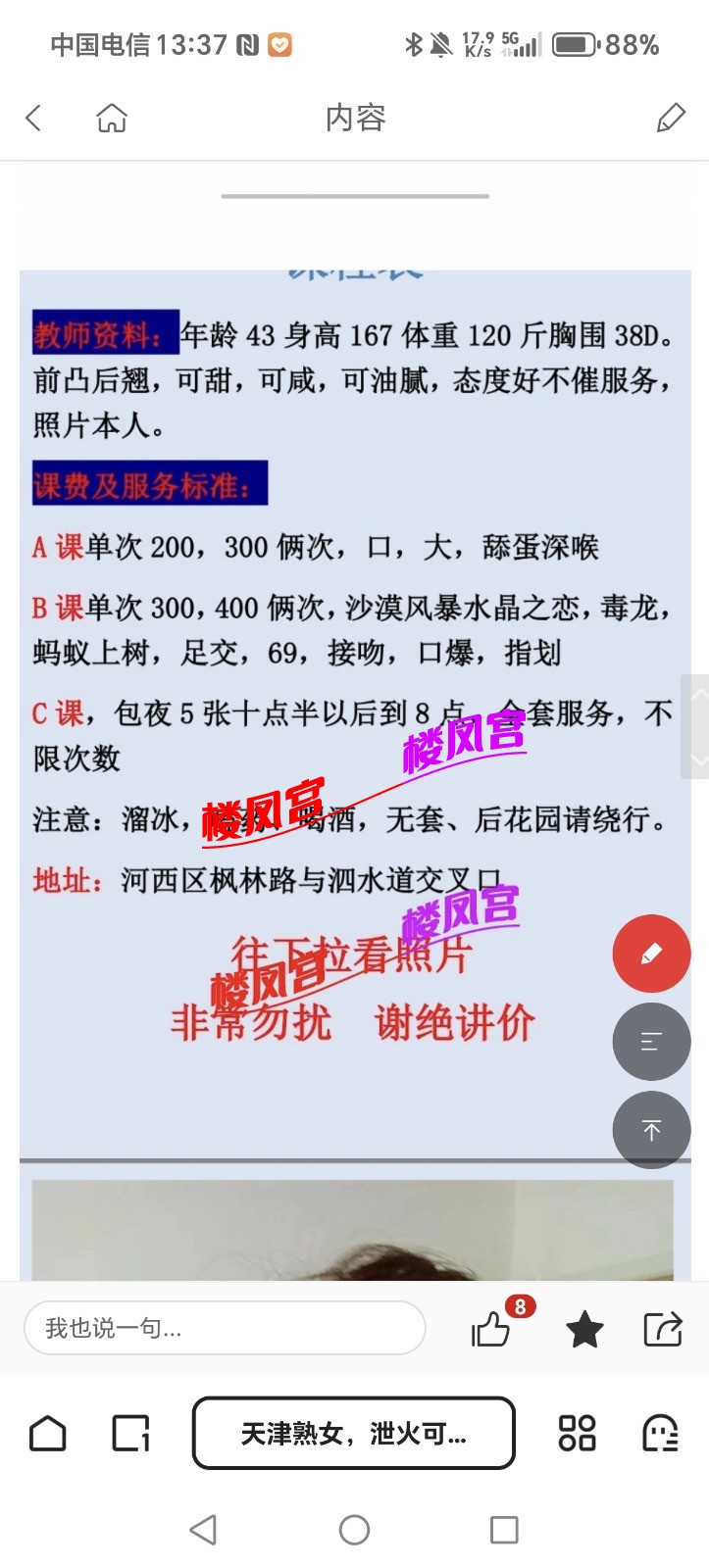The height and width of the screenshot is (1568, 709).
Task: Open the assistant face icon in the browser bar
Action: [660, 1434]
